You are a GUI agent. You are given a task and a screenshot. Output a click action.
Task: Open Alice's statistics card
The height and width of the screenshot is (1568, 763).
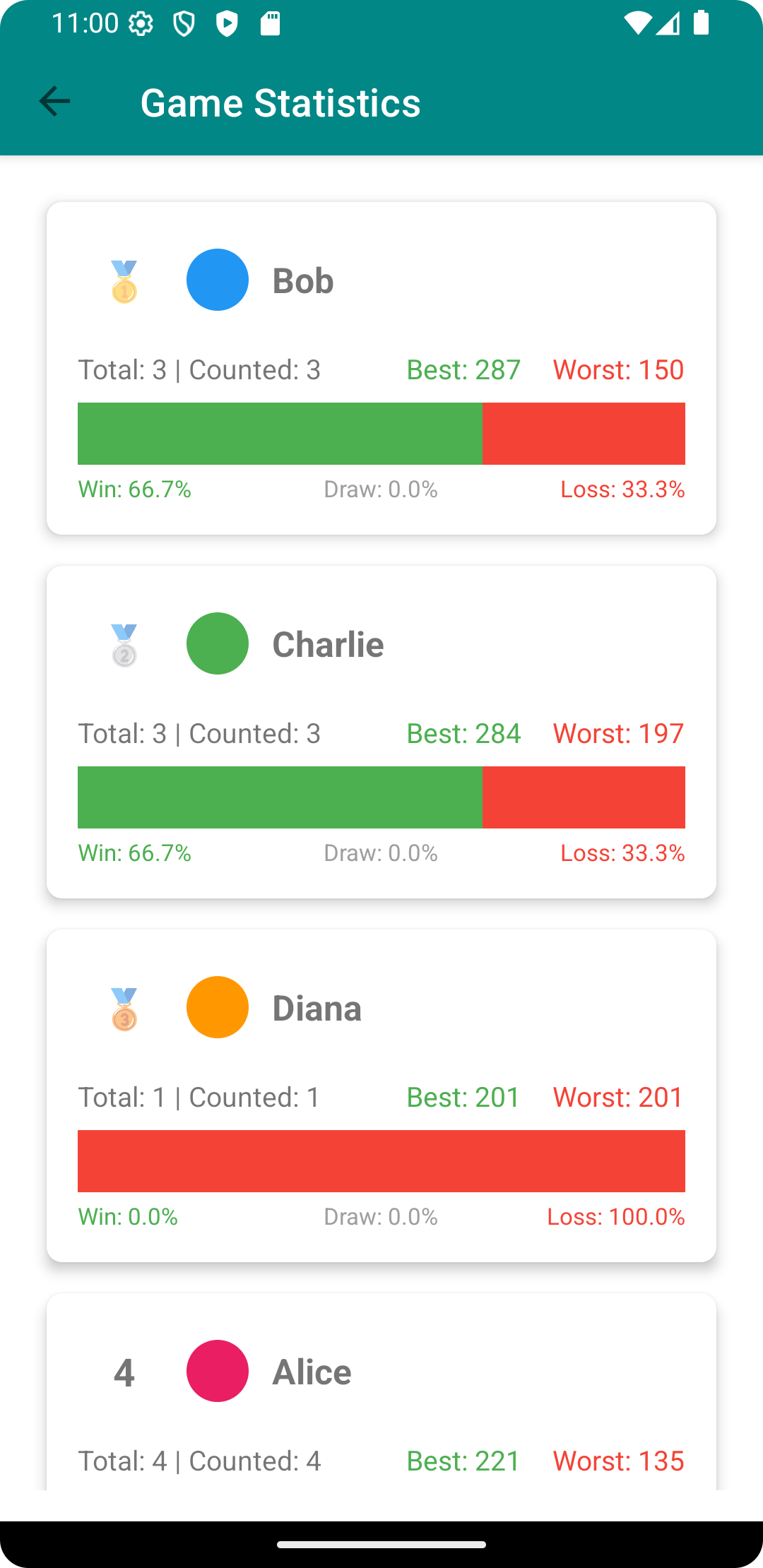(381, 1391)
